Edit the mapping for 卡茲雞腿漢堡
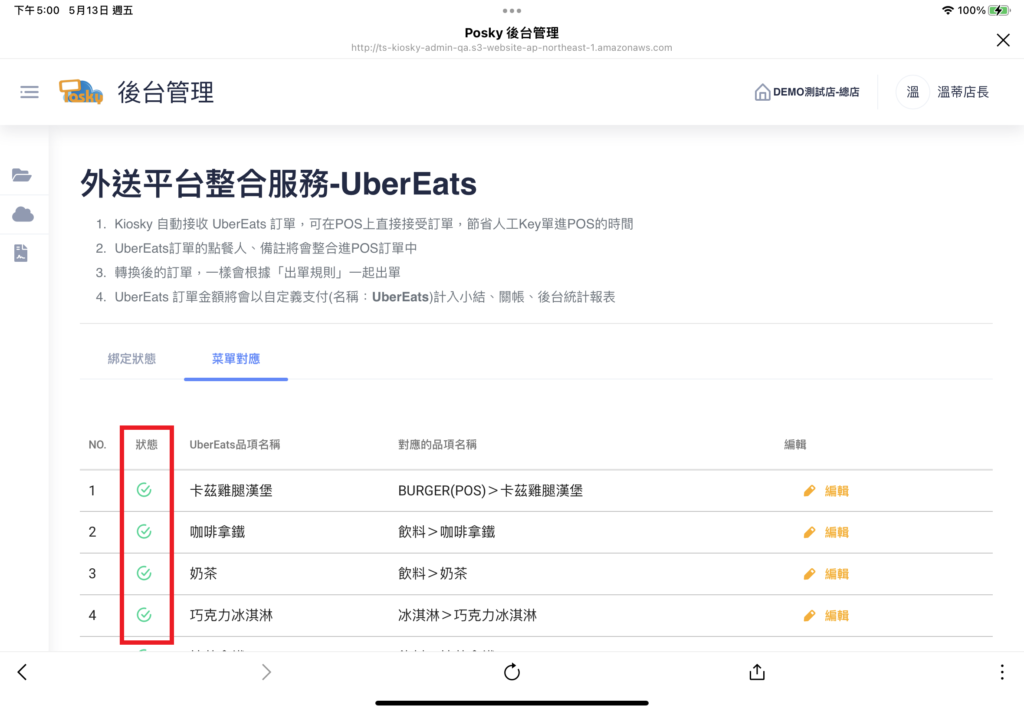This screenshot has width=1024, height=712. pos(826,491)
